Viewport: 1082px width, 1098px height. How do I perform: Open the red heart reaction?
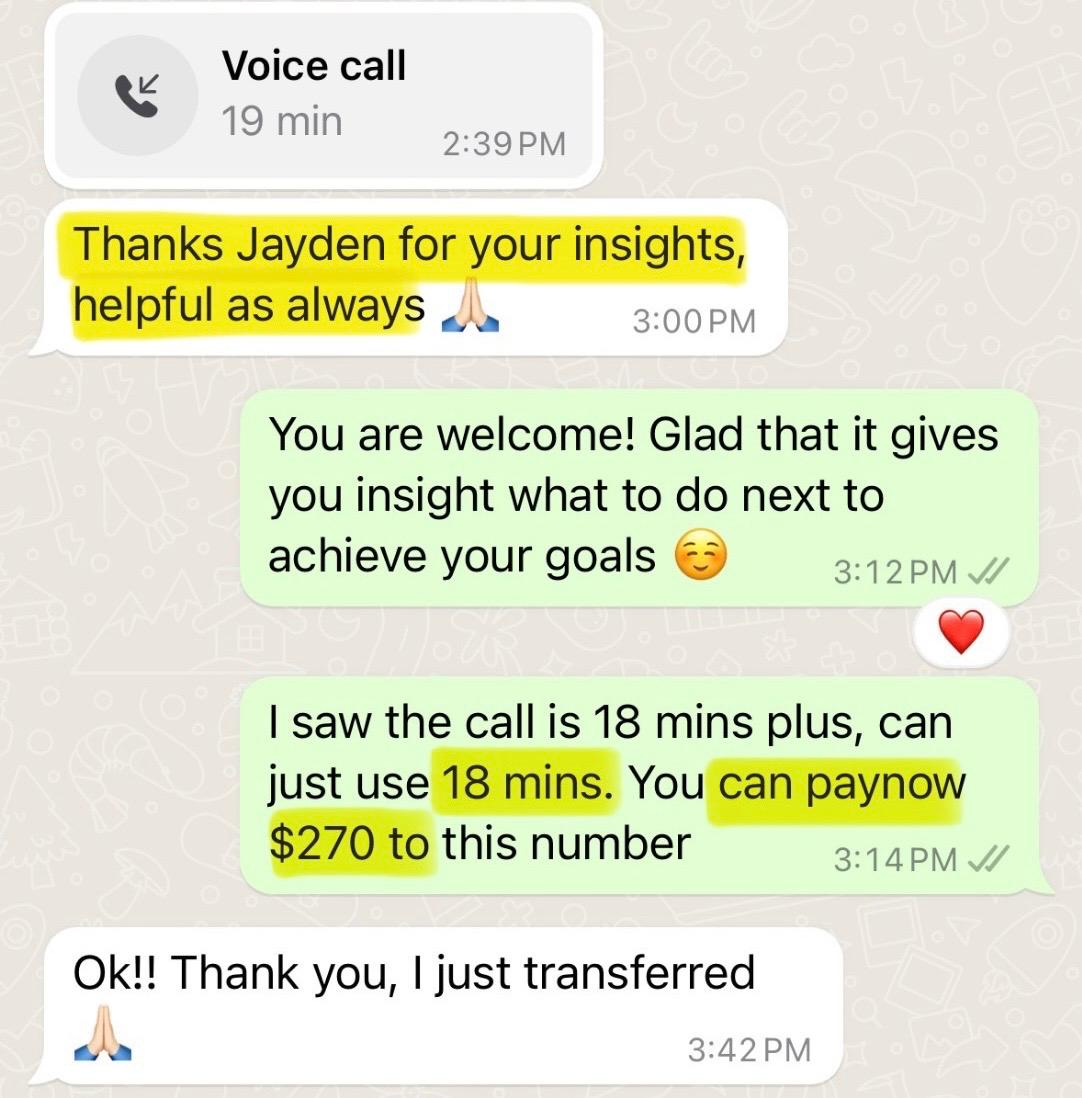pos(961,634)
